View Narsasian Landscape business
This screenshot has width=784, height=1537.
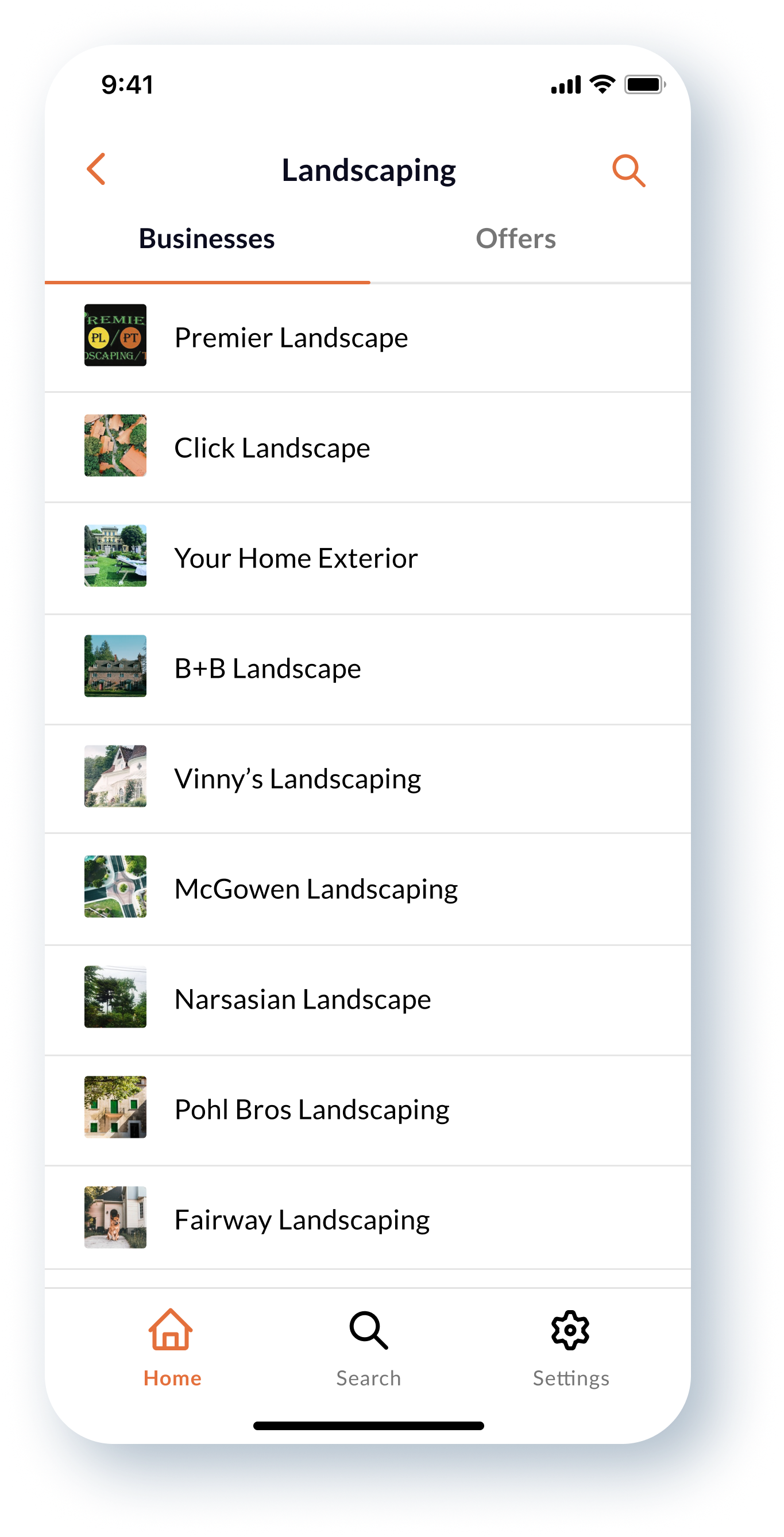tap(368, 999)
